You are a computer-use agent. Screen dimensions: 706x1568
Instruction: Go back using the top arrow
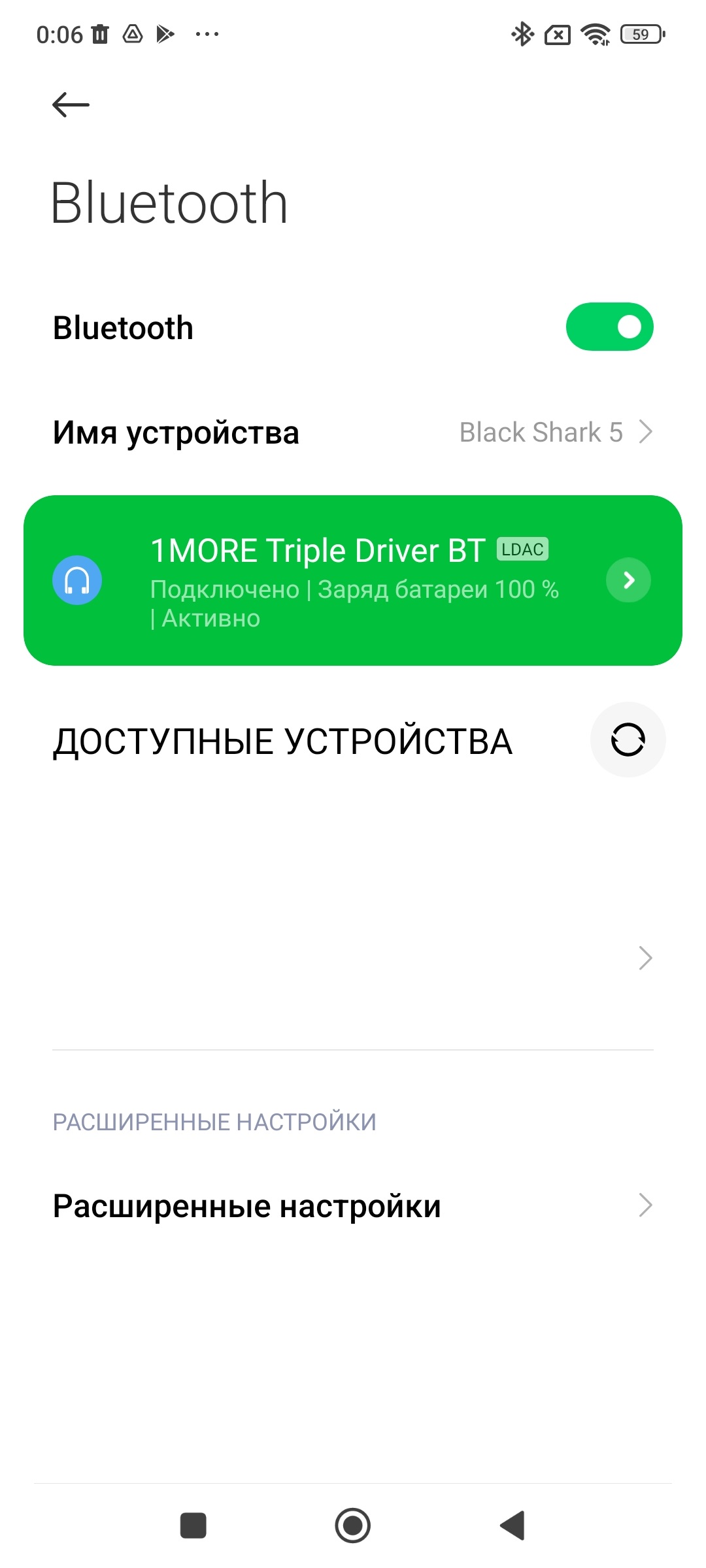tap(71, 105)
